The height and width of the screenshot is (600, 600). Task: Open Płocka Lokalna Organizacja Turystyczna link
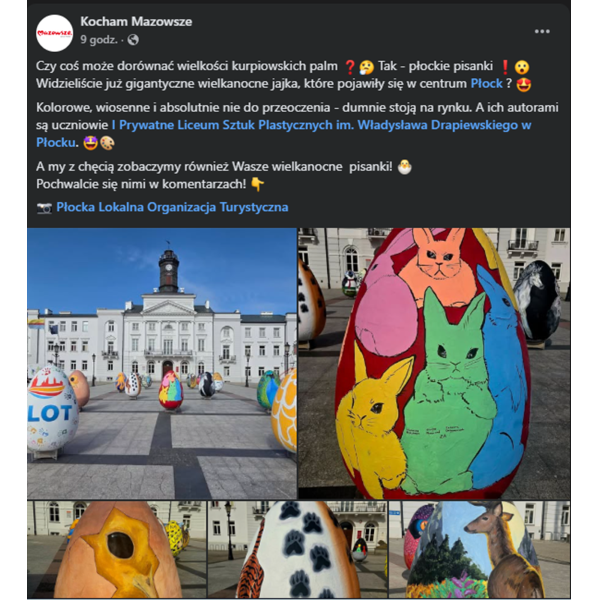click(172, 207)
